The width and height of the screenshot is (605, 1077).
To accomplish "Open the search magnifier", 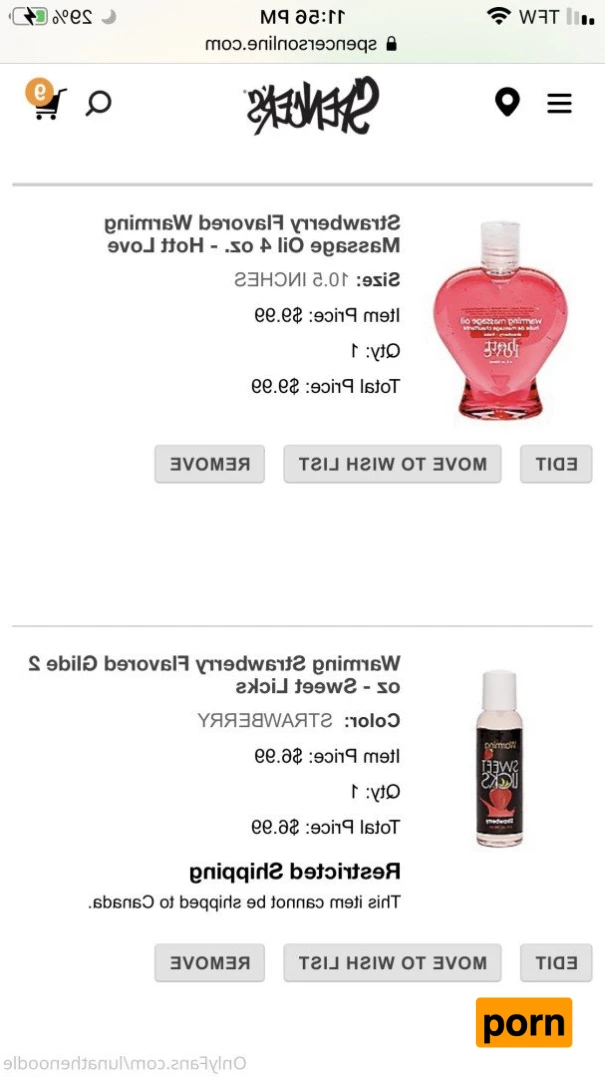I will (98, 103).
